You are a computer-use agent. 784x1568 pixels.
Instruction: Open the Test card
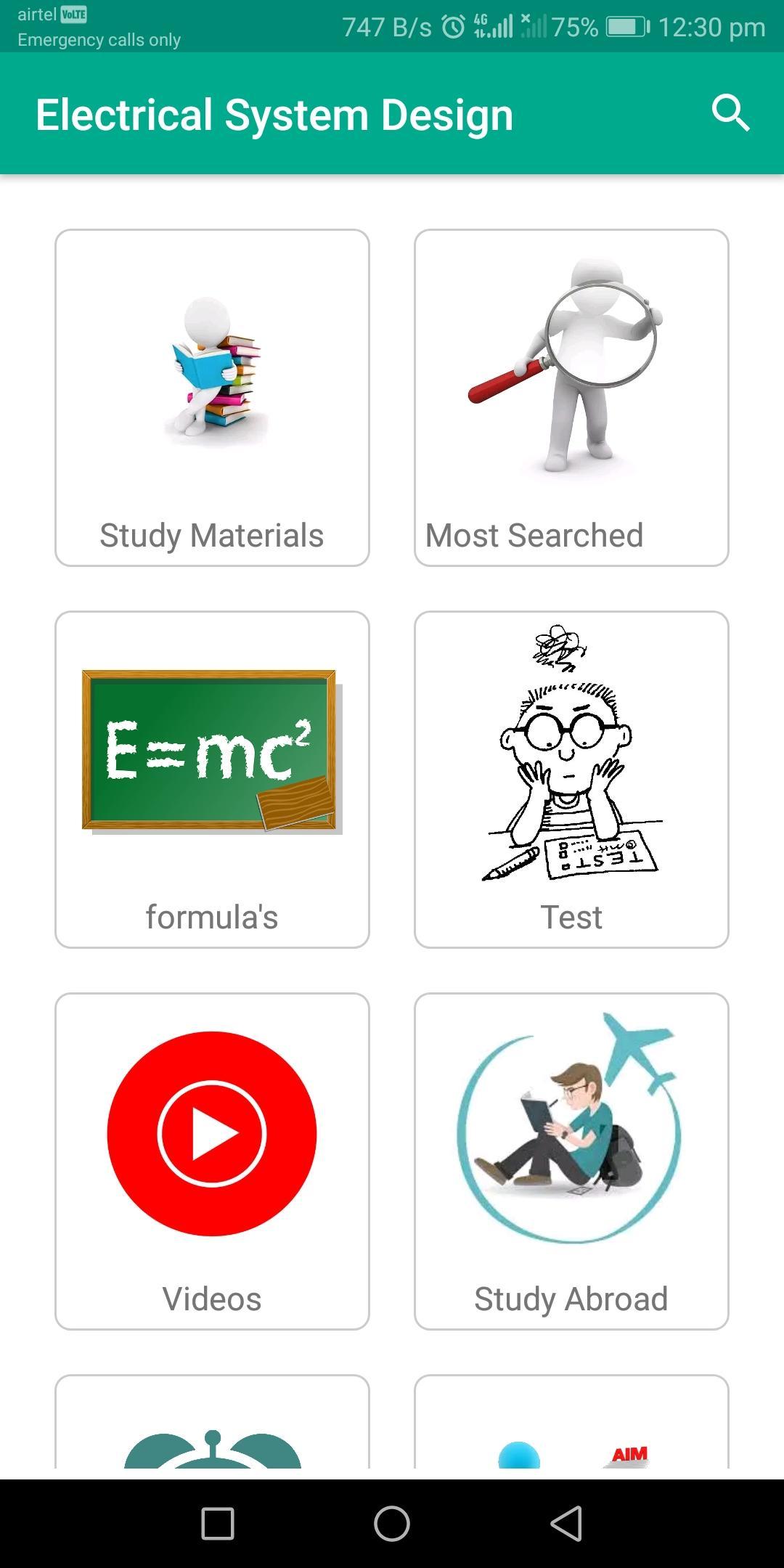[571, 780]
